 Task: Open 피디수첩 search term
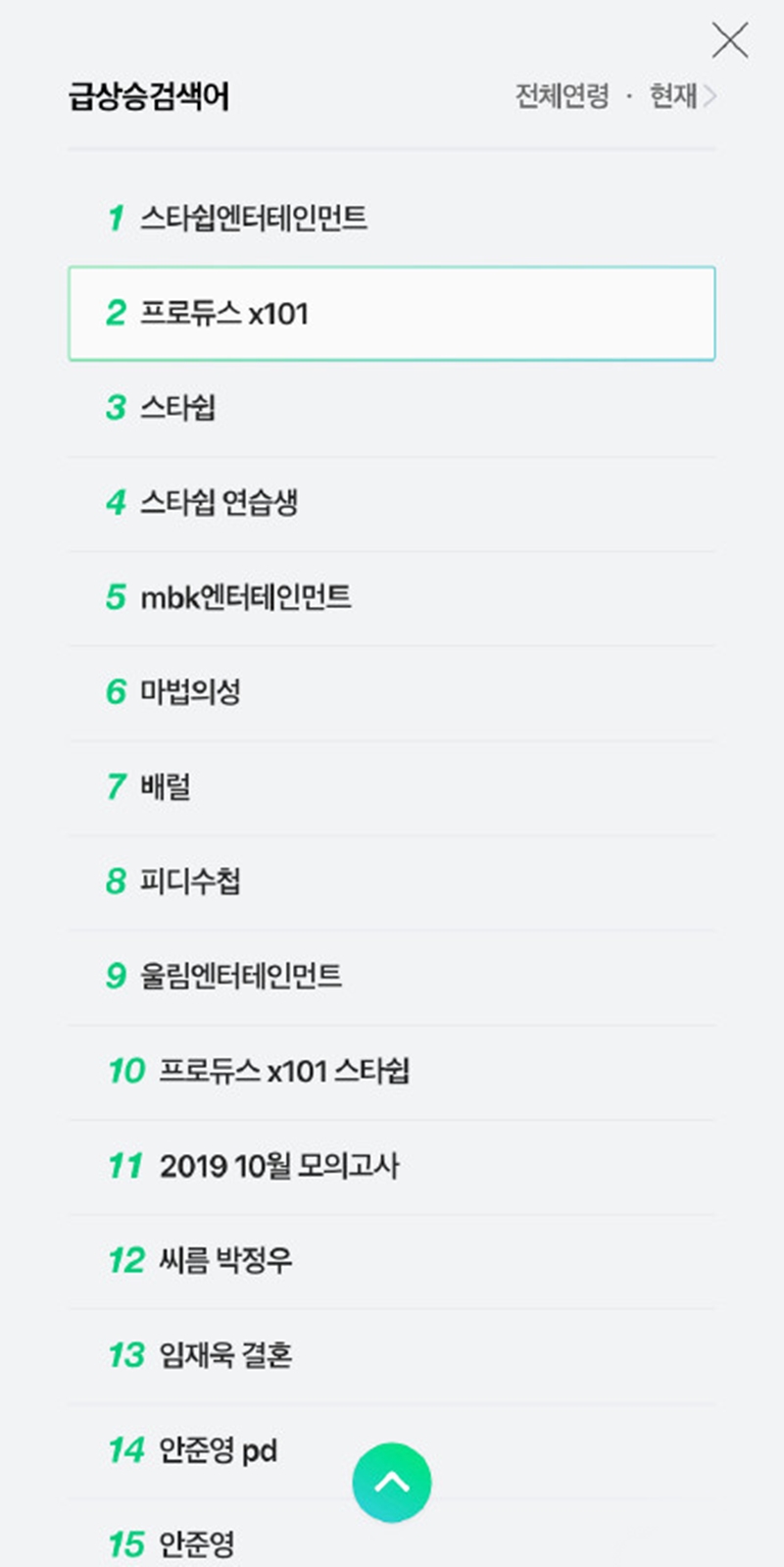click(189, 882)
